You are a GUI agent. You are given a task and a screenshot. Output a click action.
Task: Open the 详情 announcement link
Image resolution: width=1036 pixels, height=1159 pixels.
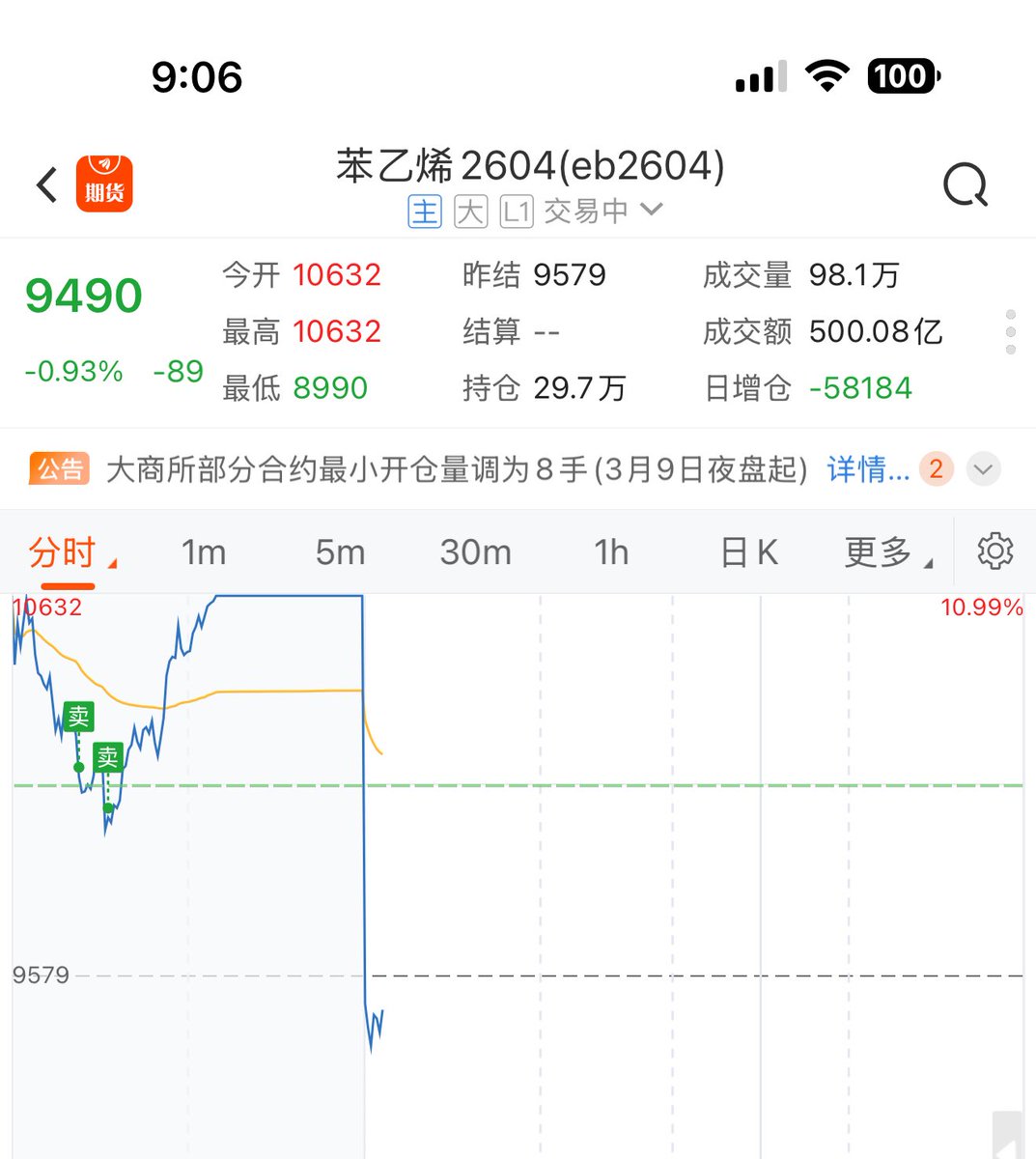pos(867,469)
